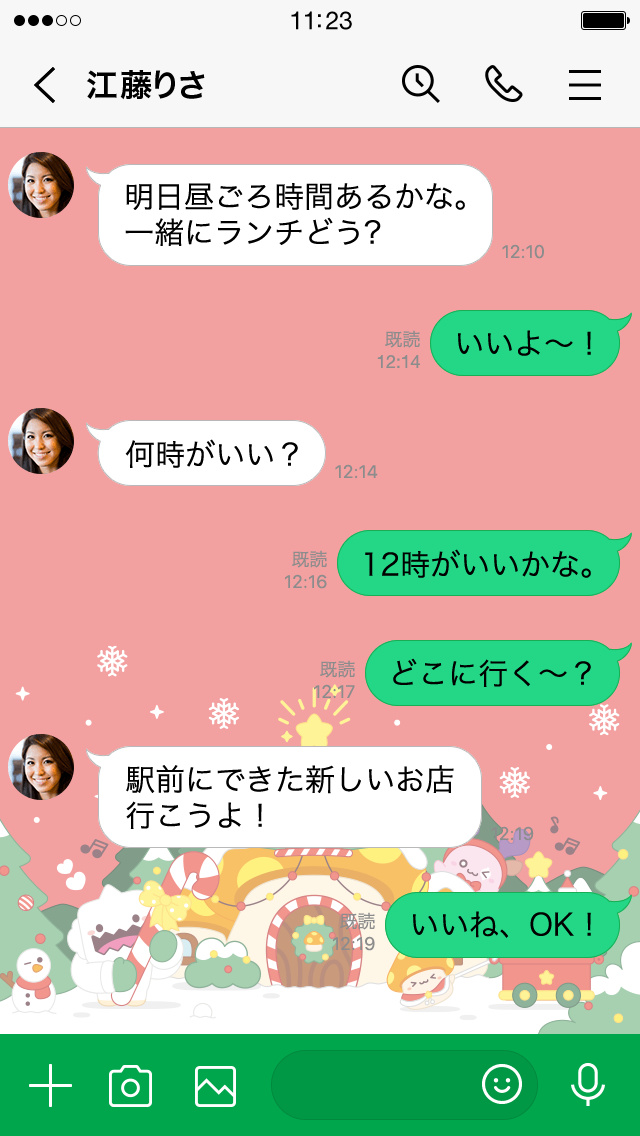The width and height of the screenshot is (640, 1136).
Task: Launch the camera to take a photo
Action: tap(130, 1085)
